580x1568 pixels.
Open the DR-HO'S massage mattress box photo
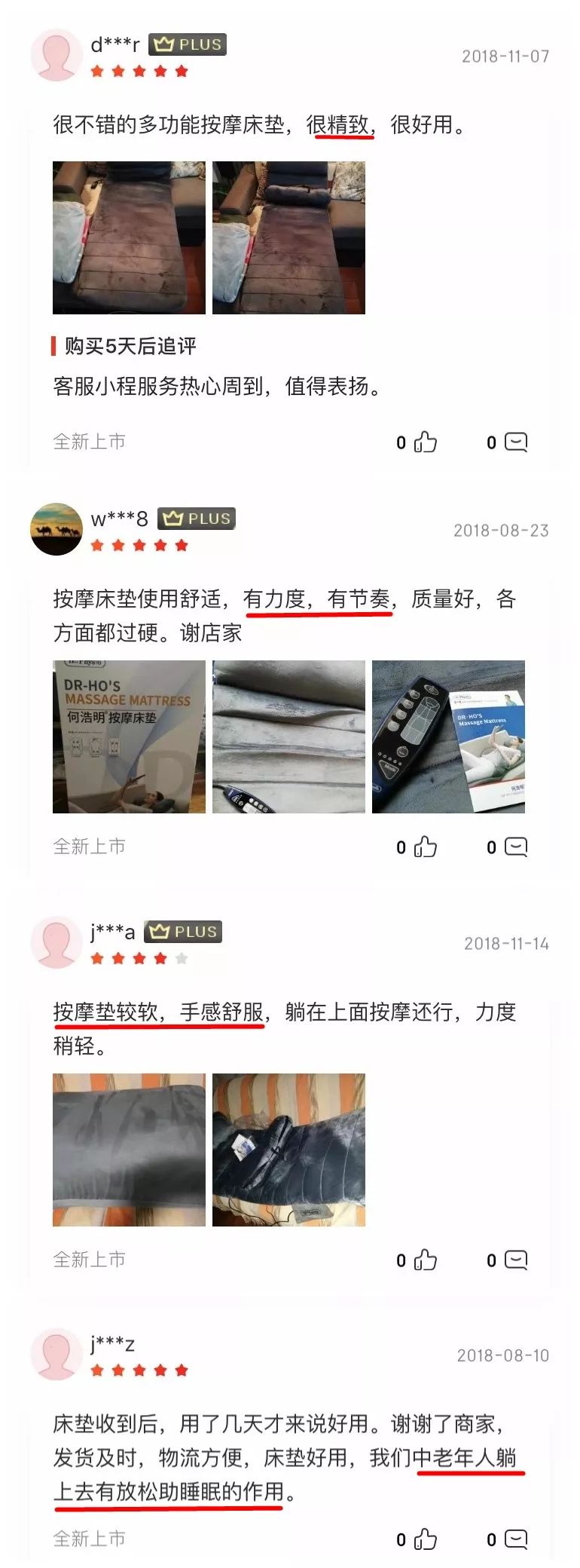click(x=128, y=737)
